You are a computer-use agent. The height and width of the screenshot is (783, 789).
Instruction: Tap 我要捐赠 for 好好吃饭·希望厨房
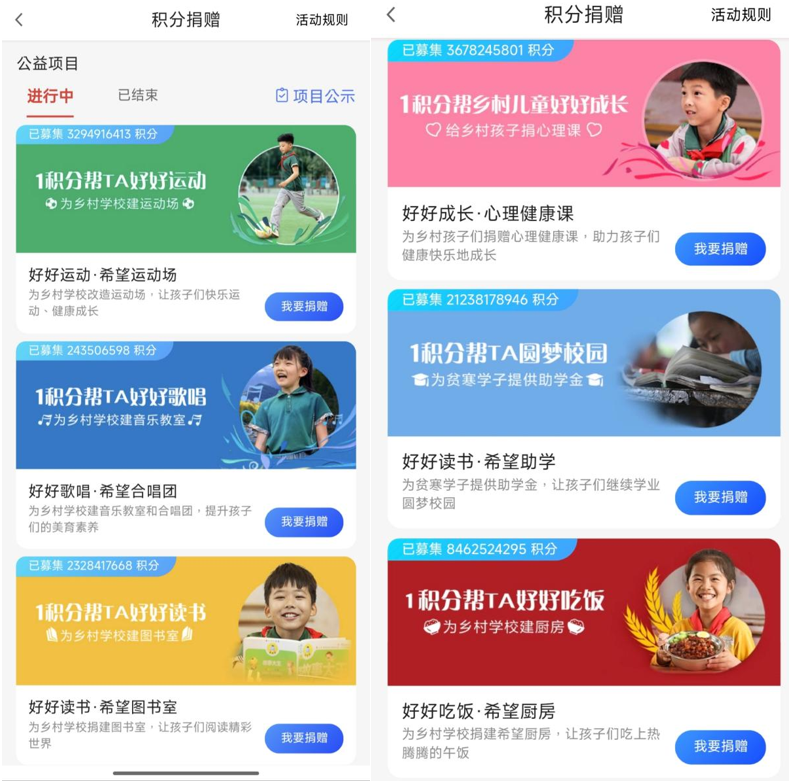[720, 746]
